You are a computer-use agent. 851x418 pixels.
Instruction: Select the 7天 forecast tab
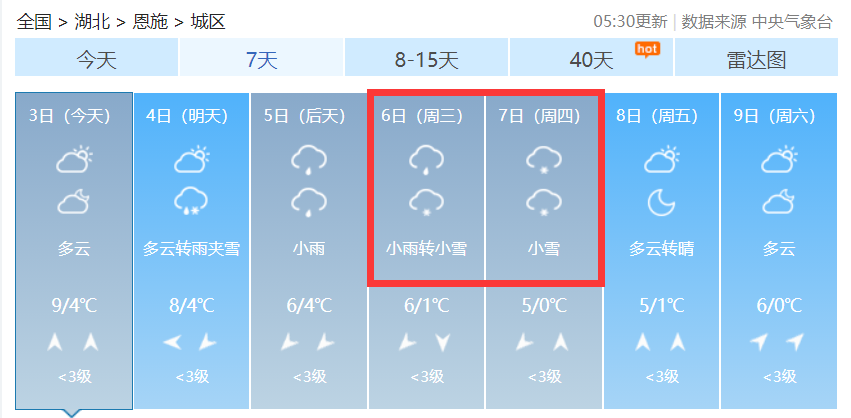262,59
